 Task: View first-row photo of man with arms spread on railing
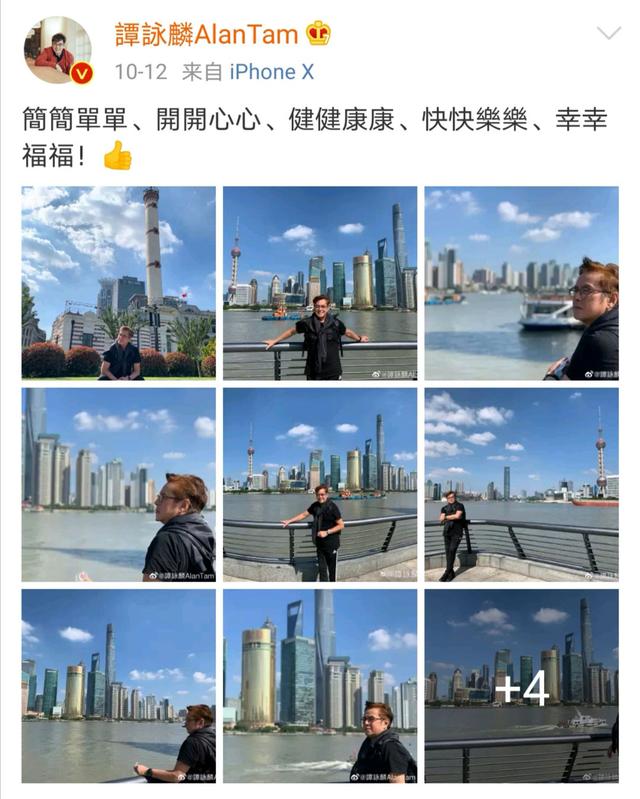320,283
